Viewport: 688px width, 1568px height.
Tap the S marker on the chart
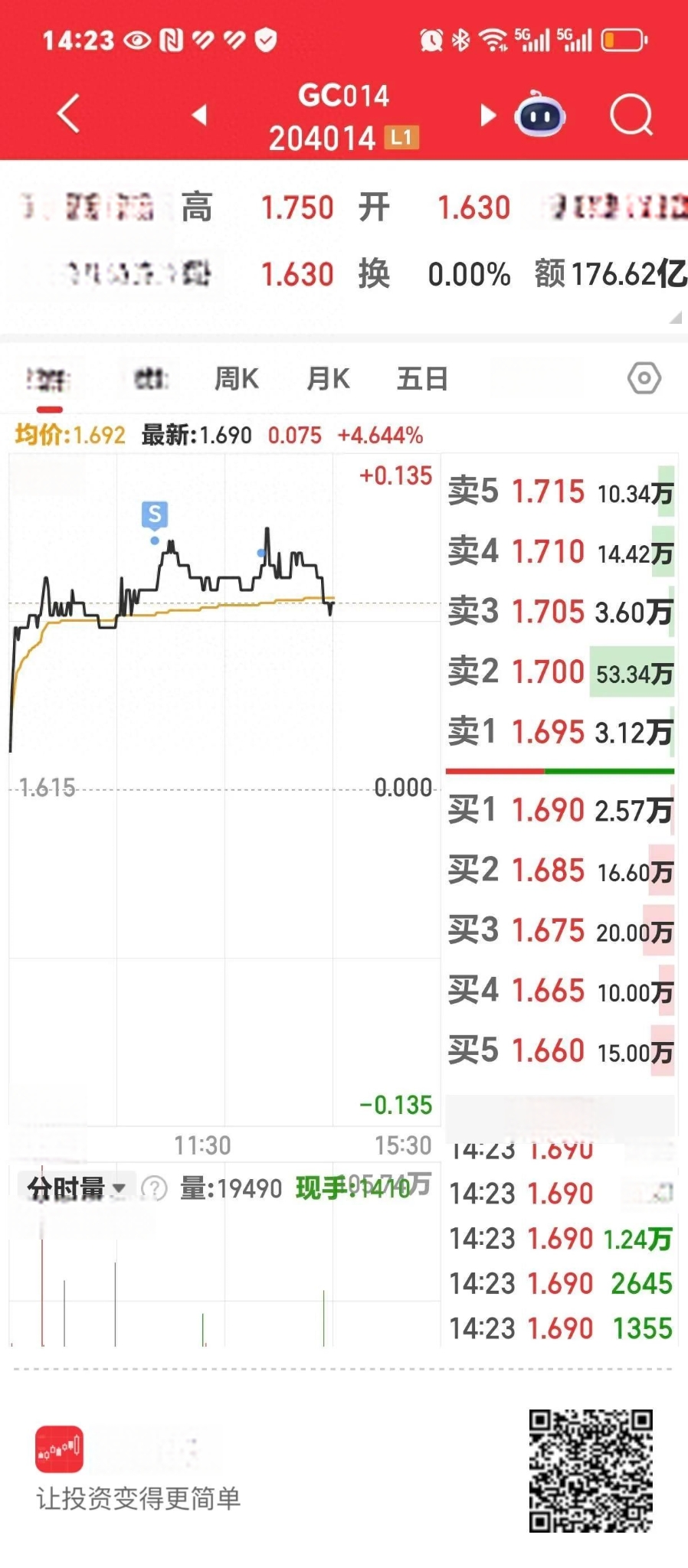pyautogui.click(x=155, y=515)
